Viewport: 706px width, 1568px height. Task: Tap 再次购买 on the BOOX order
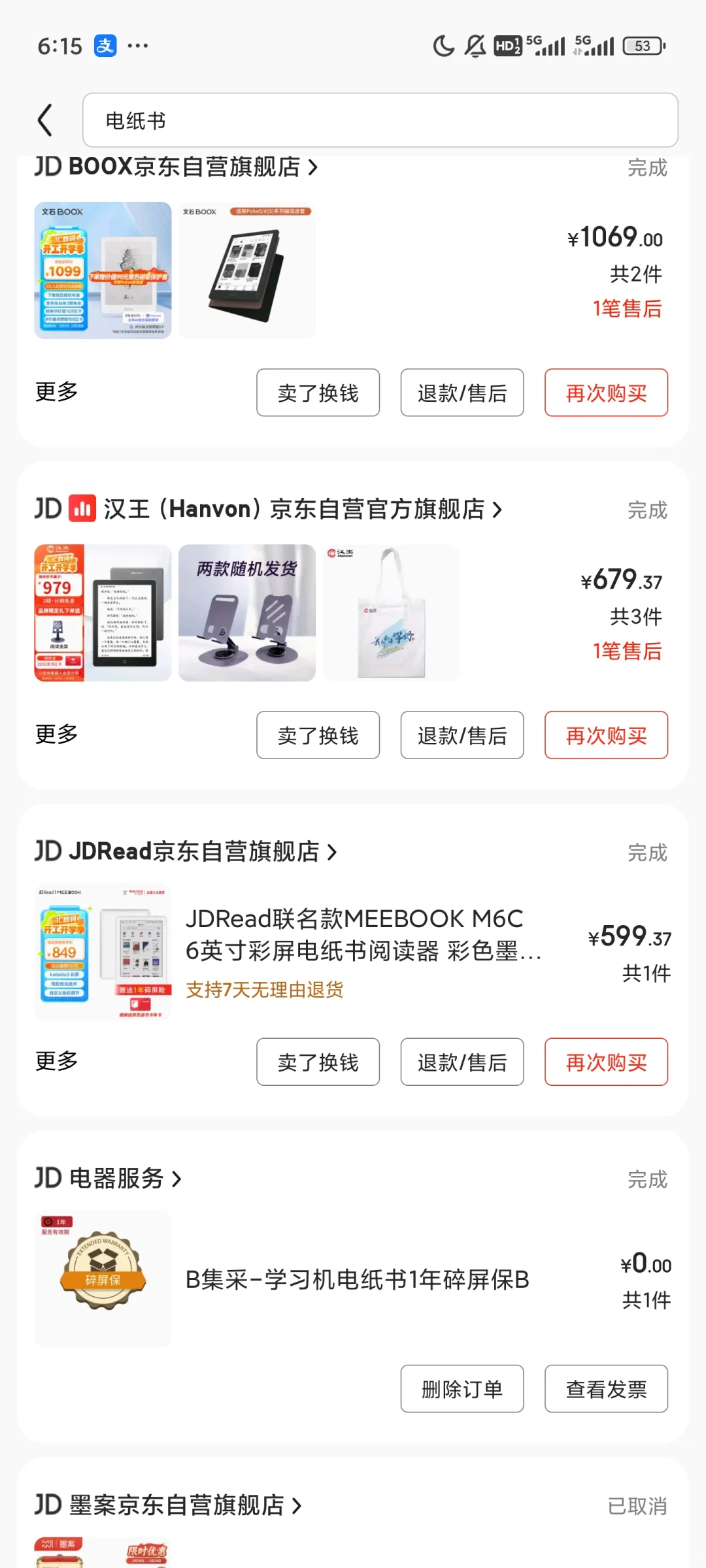tap(606, 393)
